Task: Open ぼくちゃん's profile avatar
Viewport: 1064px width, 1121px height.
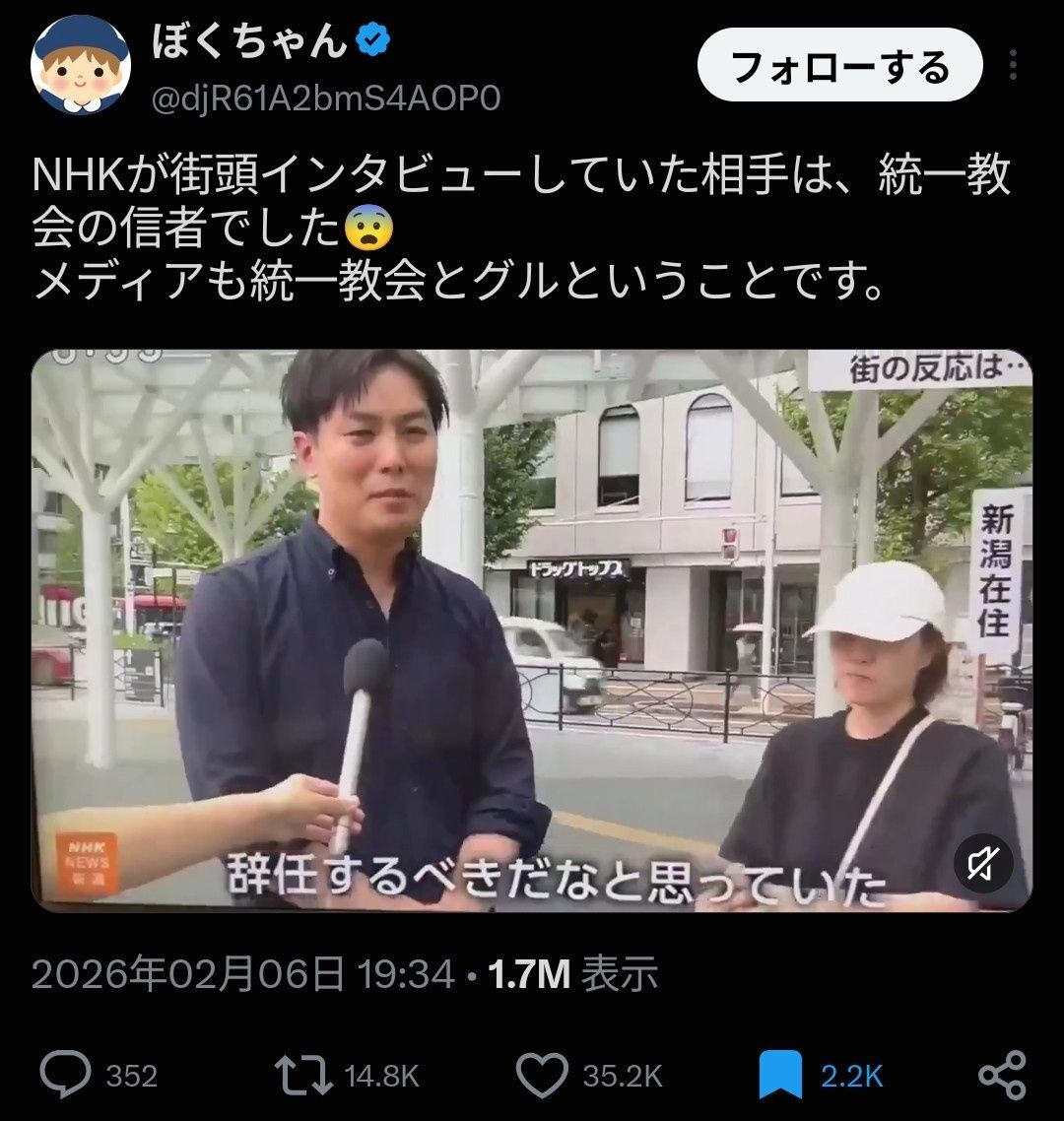Action: point(81,66)
